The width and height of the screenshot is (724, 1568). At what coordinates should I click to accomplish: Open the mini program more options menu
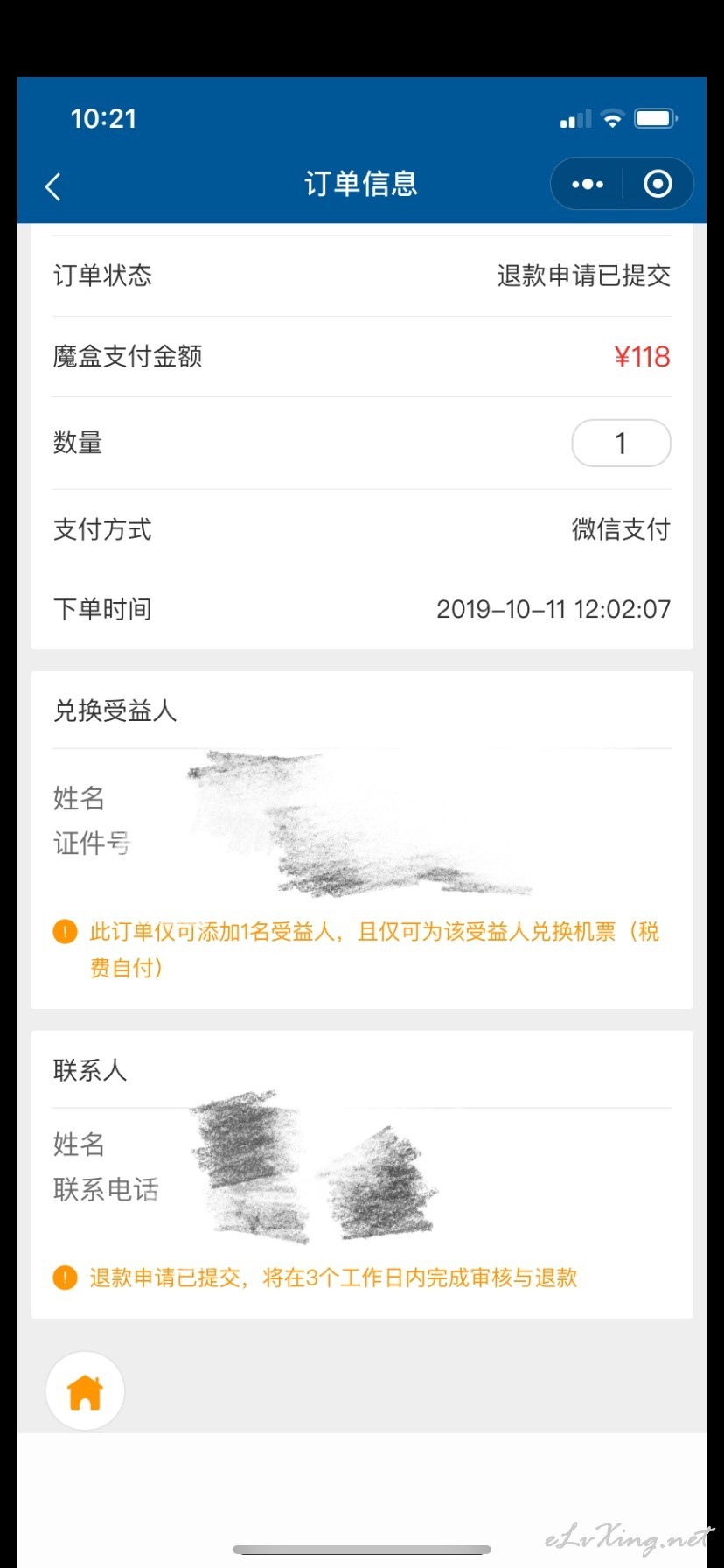[x=587, y=184]
